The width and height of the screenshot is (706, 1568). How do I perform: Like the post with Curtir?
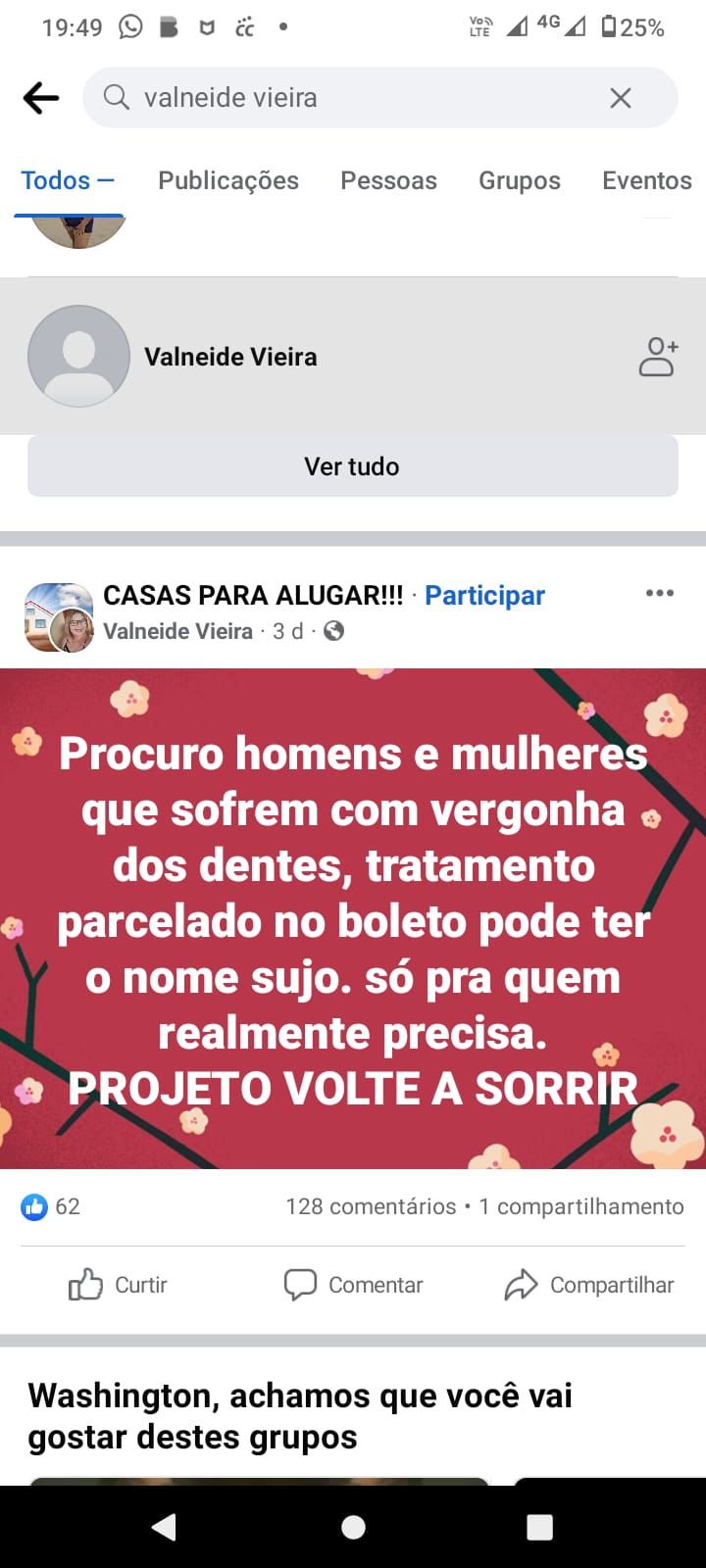click(x=118, y=1285)
